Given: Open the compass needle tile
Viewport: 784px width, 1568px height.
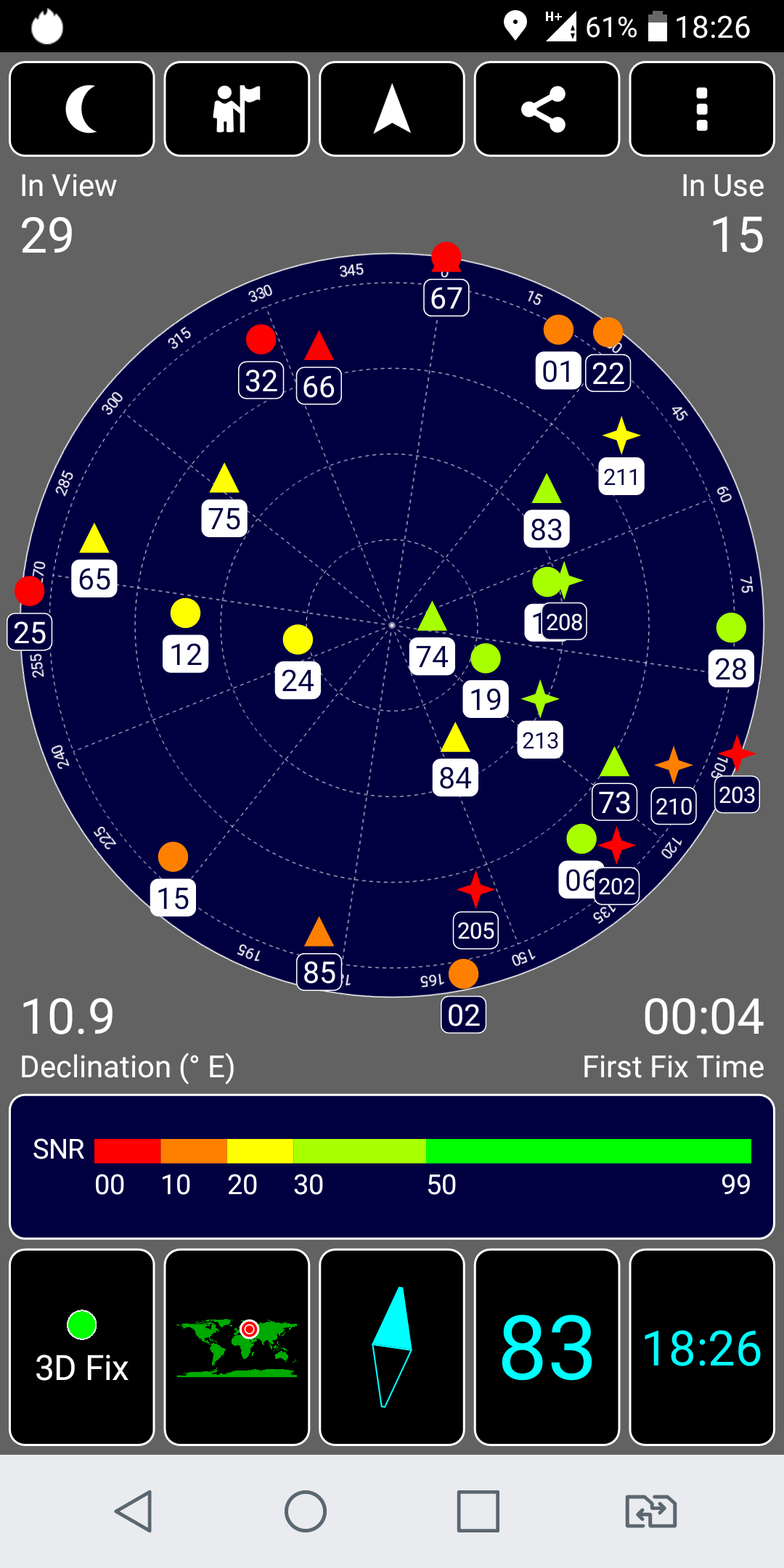Looking at the screenshot, I should tap(392, 1347).
